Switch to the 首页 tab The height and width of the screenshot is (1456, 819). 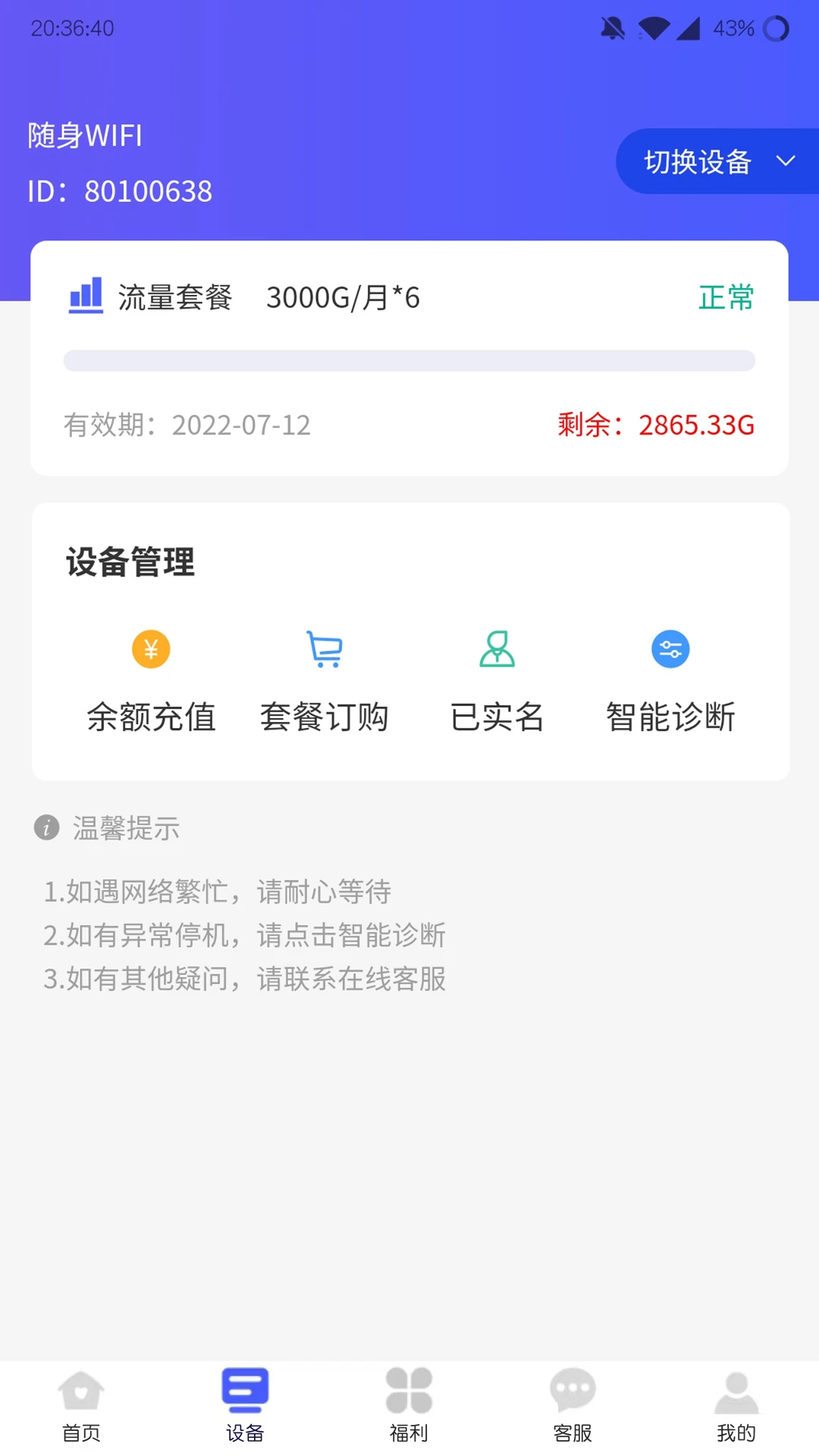pos(81,1404)
